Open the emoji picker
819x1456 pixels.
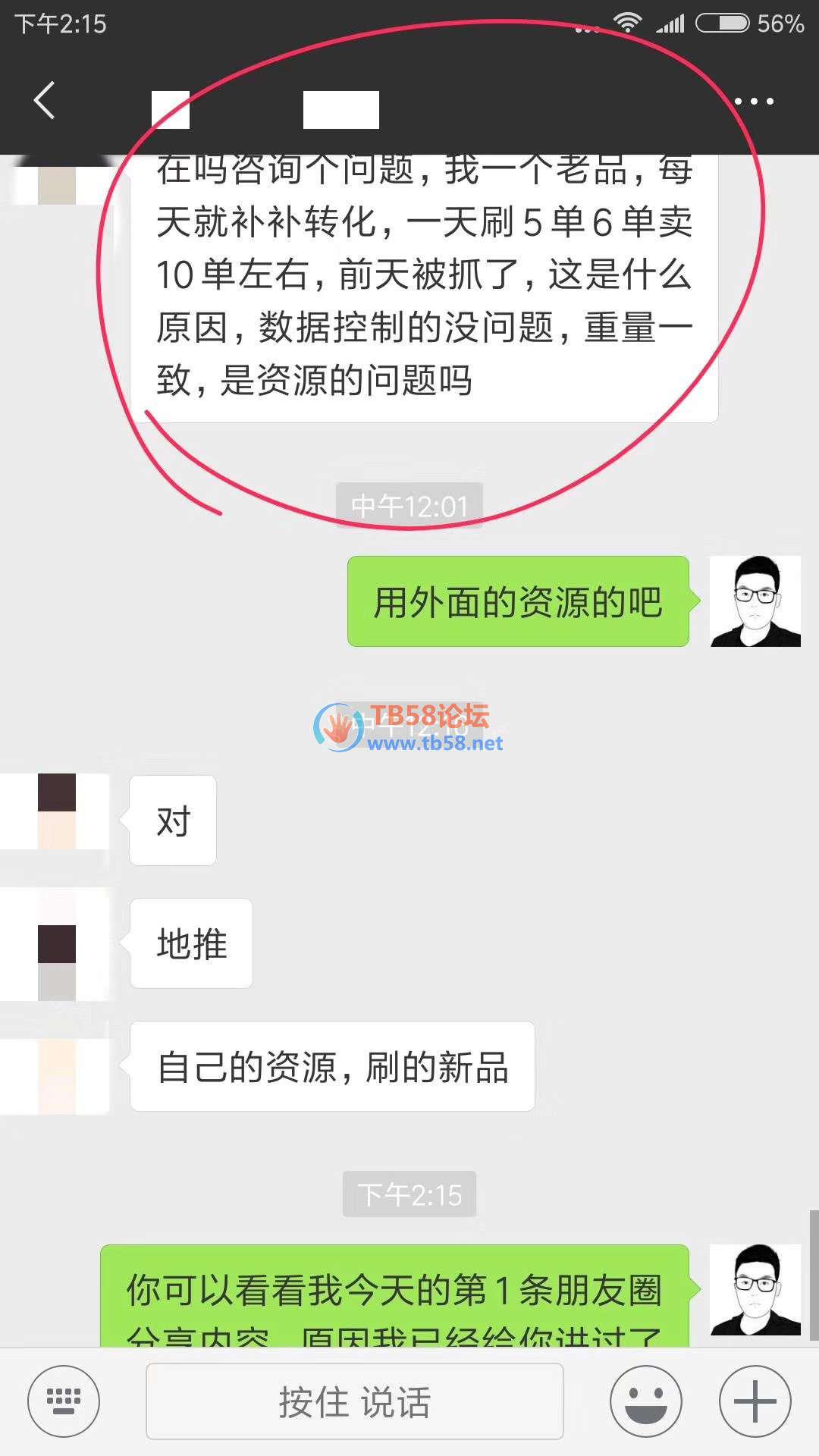646,1401
